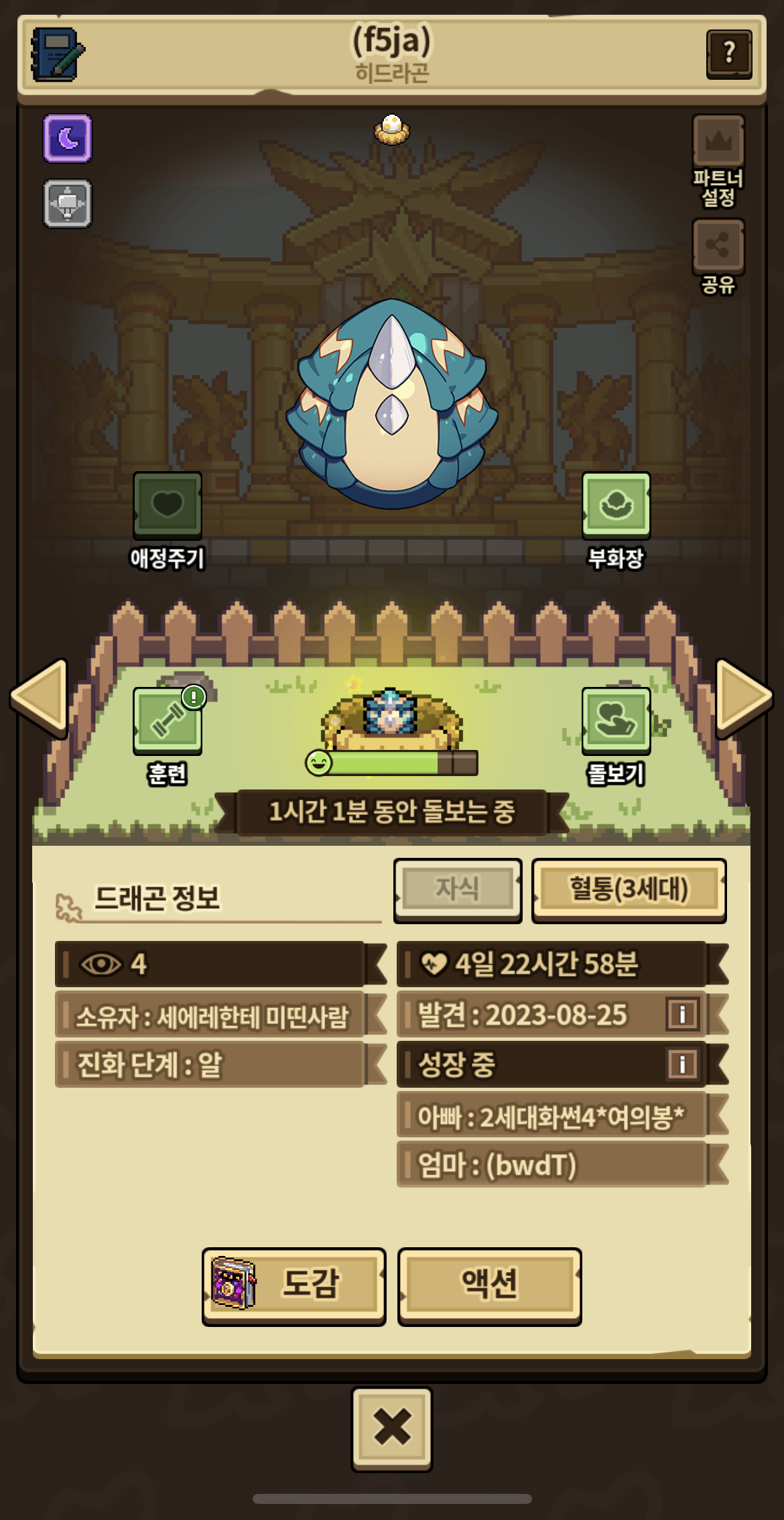
Task: Go to next dragon with right arrow
Action: tap(742, 698)
